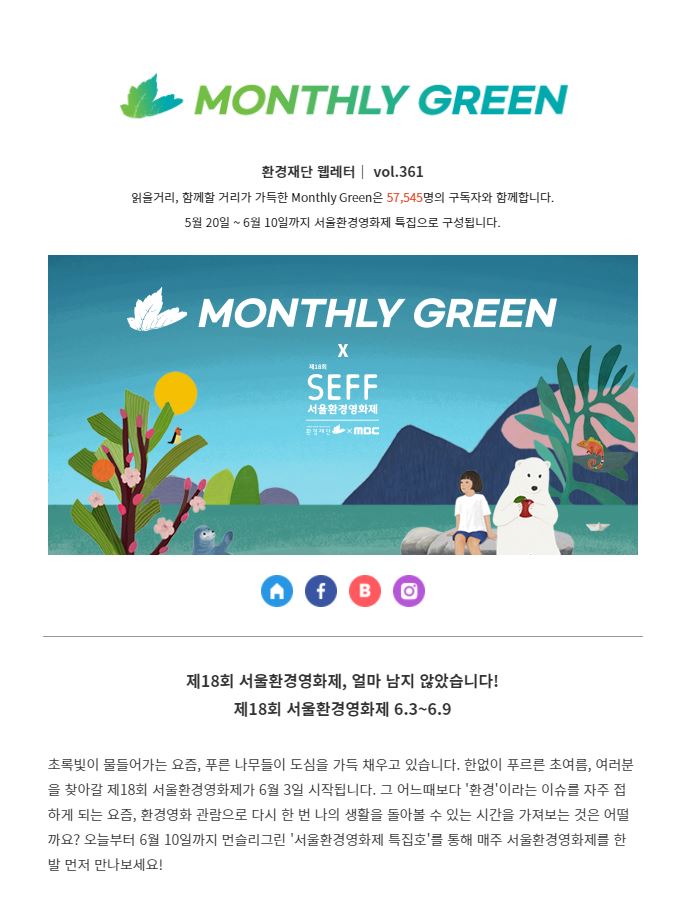Visit the Facebook page icon
The height and width of the screenshot is (907, 685).
point(321,591)
